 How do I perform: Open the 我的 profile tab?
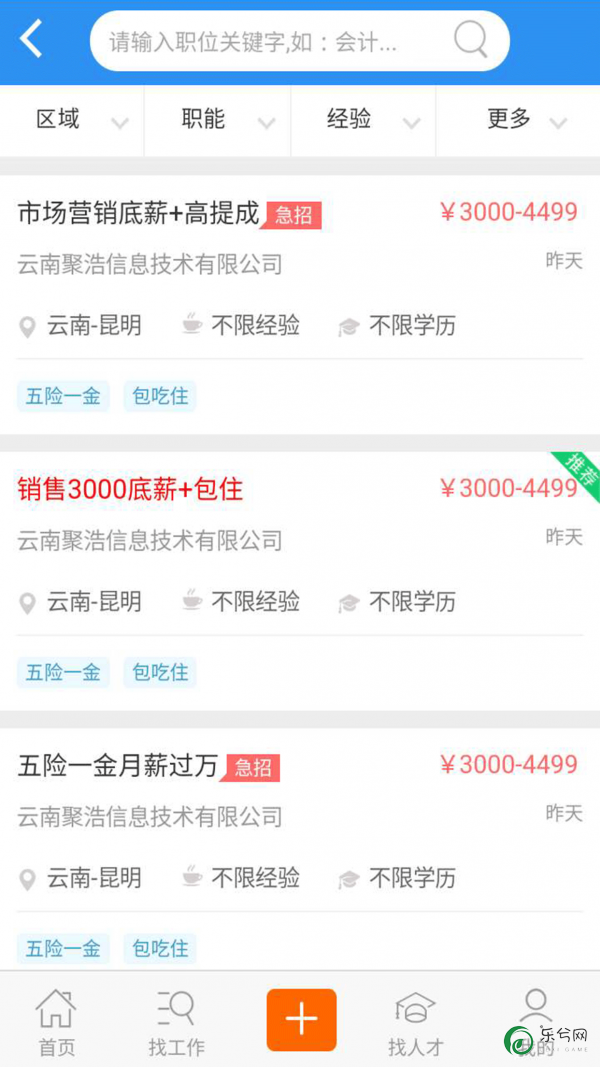click(536, 1021)
